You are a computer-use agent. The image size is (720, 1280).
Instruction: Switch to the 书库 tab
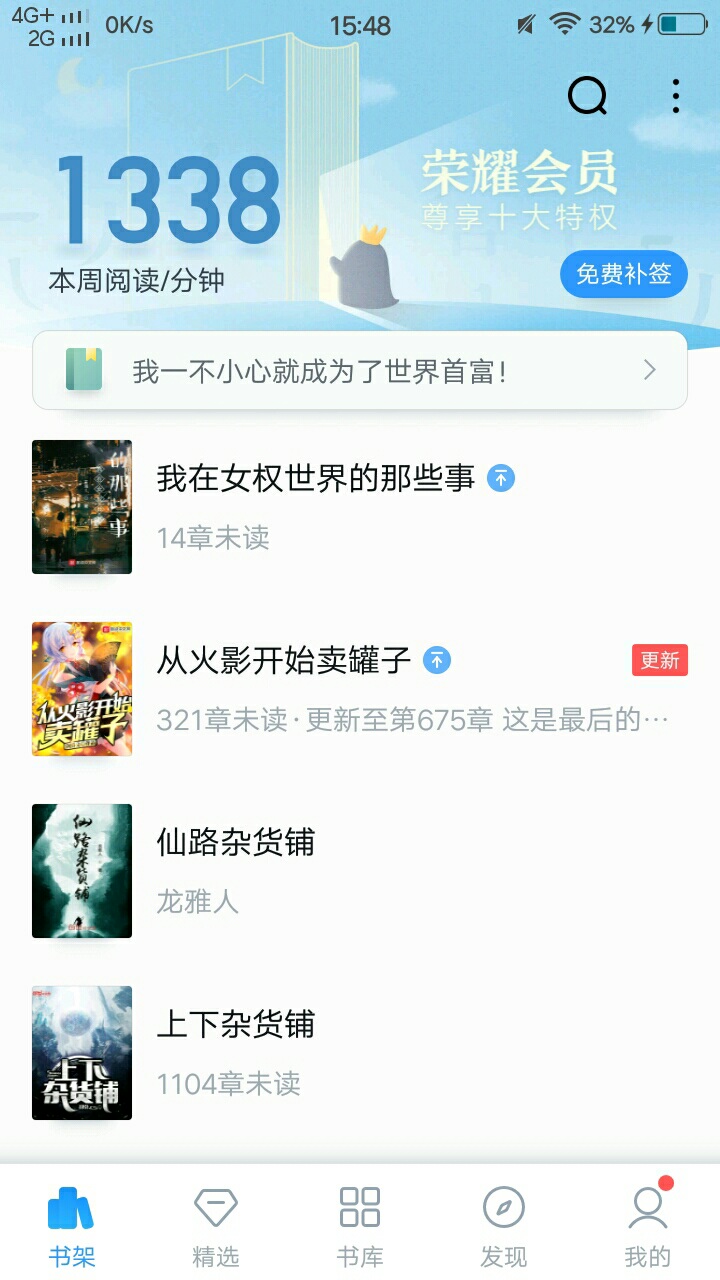coord(360,1226)
